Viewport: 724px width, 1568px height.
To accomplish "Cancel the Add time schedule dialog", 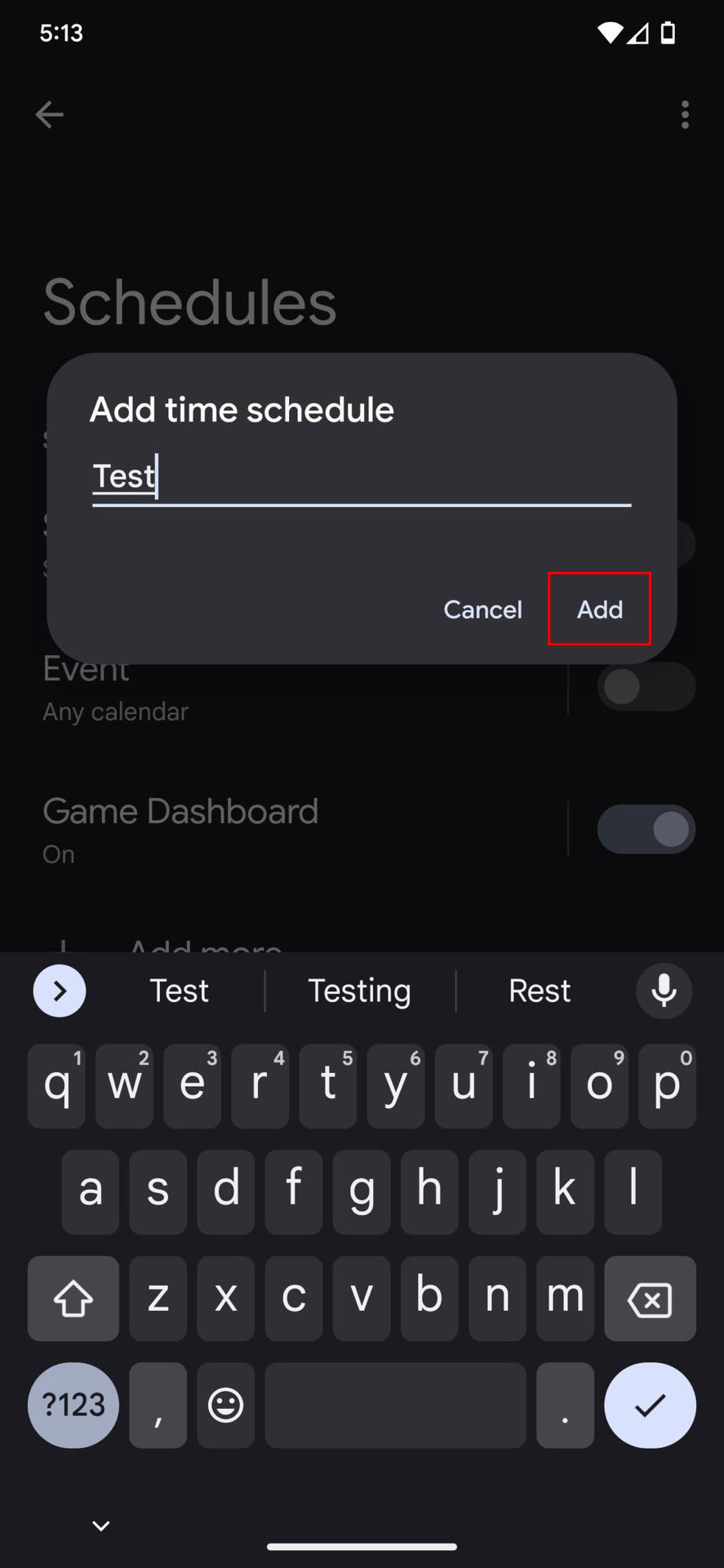I will point(482,609).
